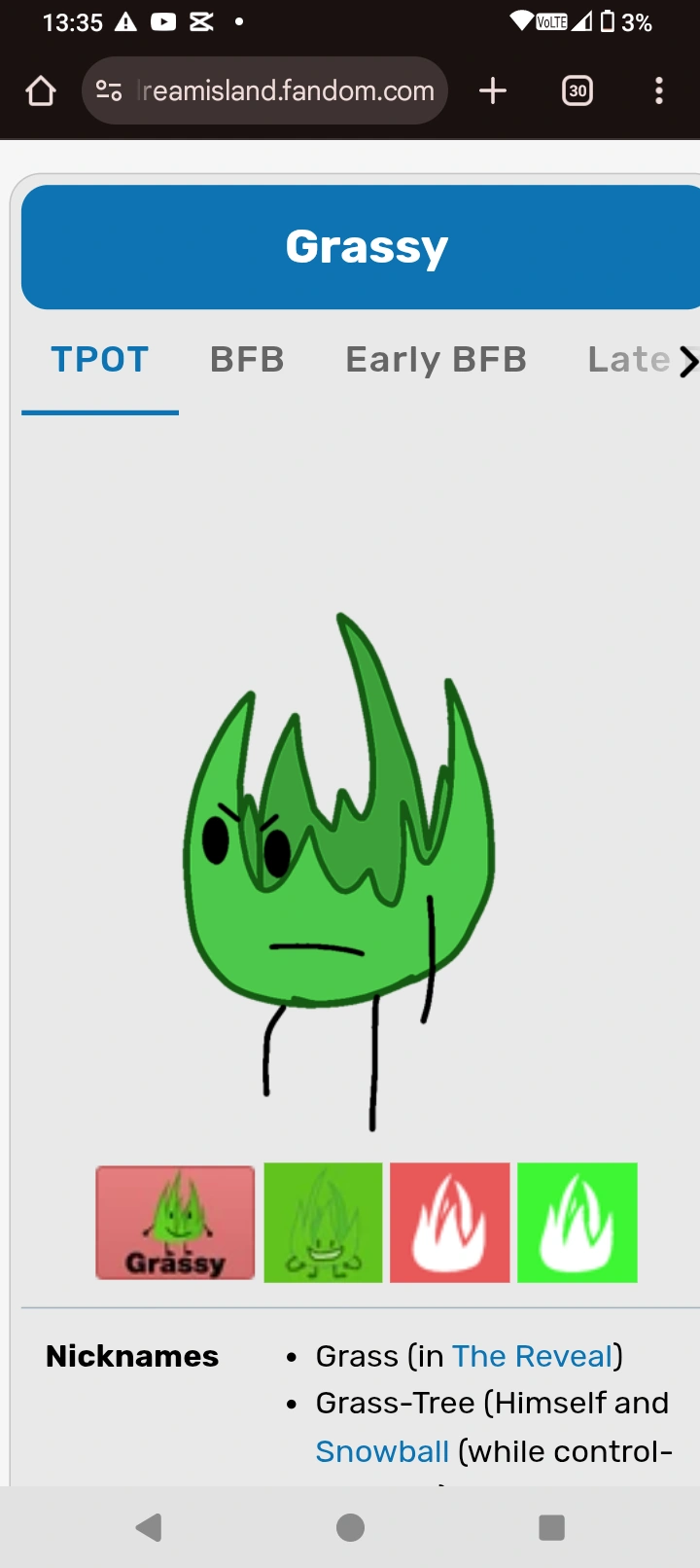The image size is (700, 1568).
Task: Select the TPOT tab
Action: tap(99, 359)
